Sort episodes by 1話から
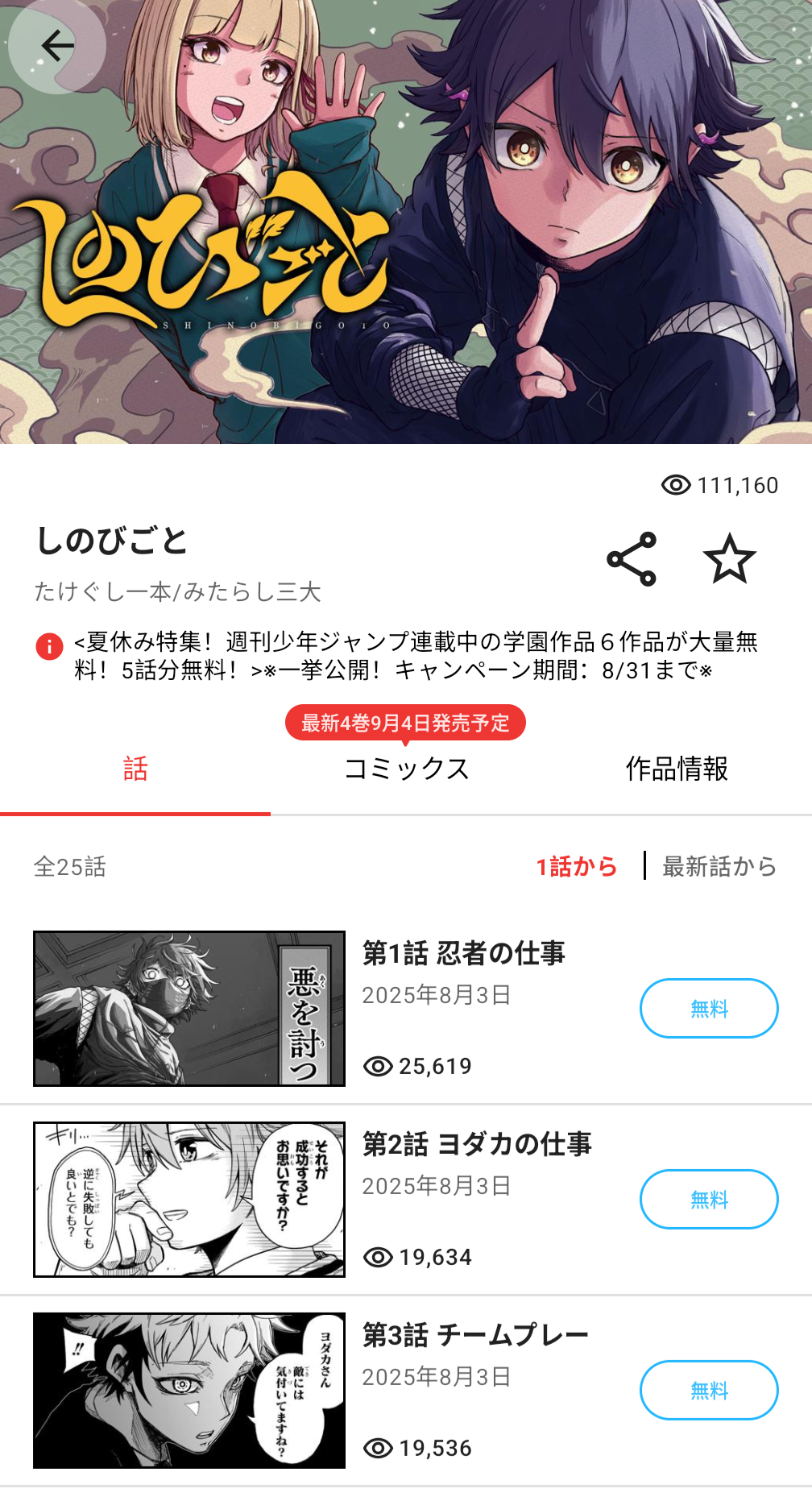Viewport: 812px width, 1497px height. (577, 866)
